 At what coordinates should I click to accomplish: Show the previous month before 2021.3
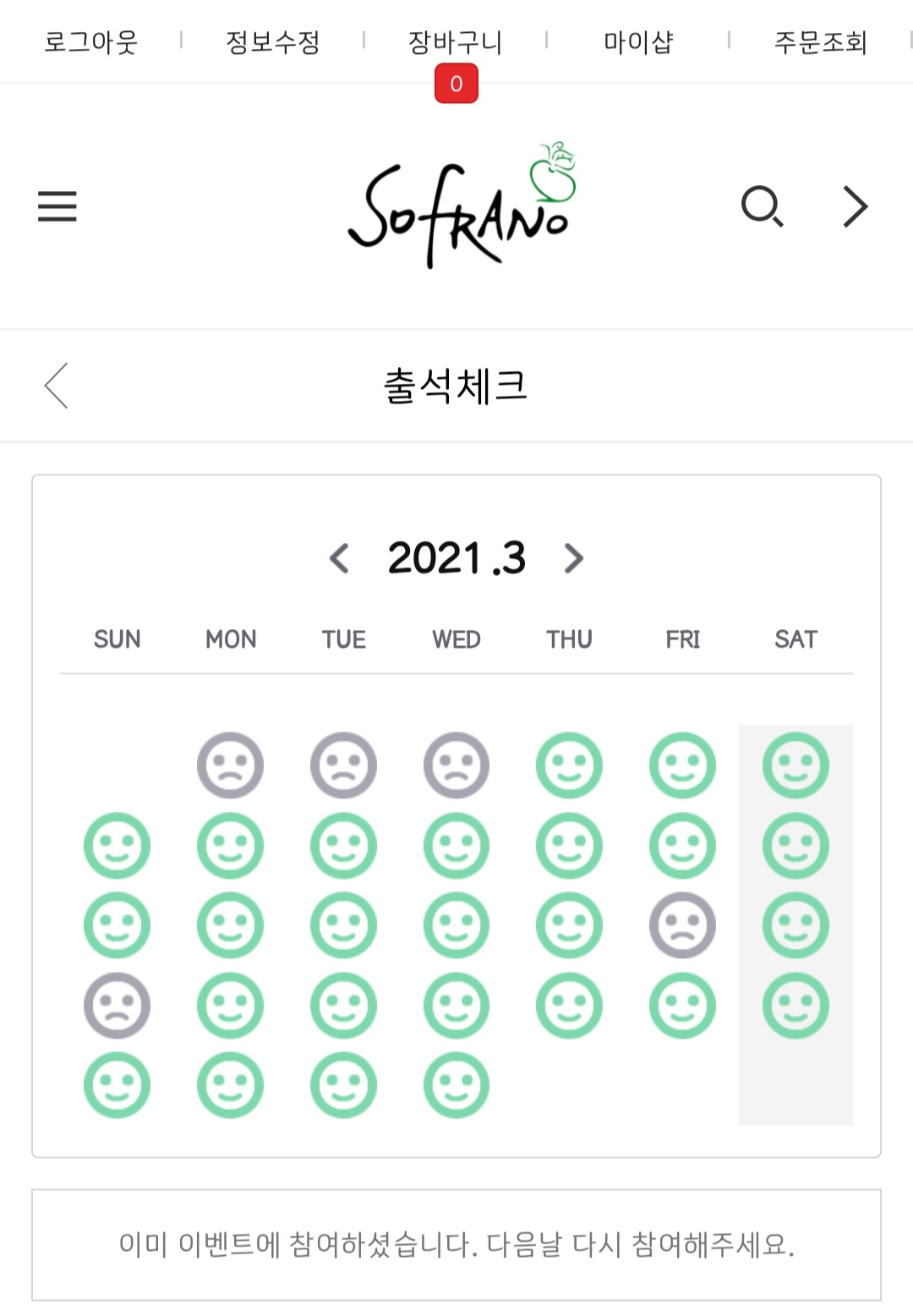tap(339, 558)
